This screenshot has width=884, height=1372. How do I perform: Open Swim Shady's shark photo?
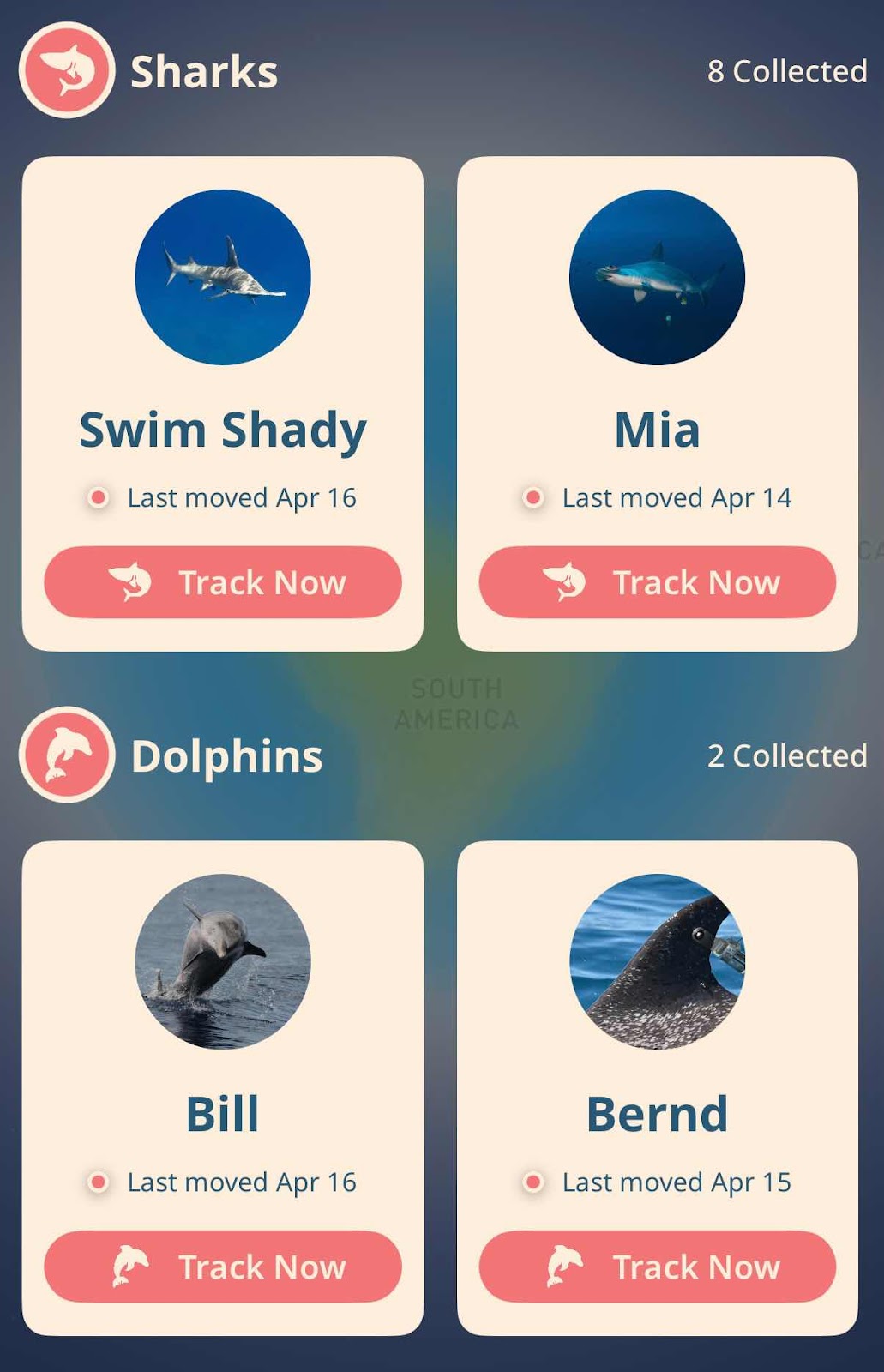pos(223,277)
